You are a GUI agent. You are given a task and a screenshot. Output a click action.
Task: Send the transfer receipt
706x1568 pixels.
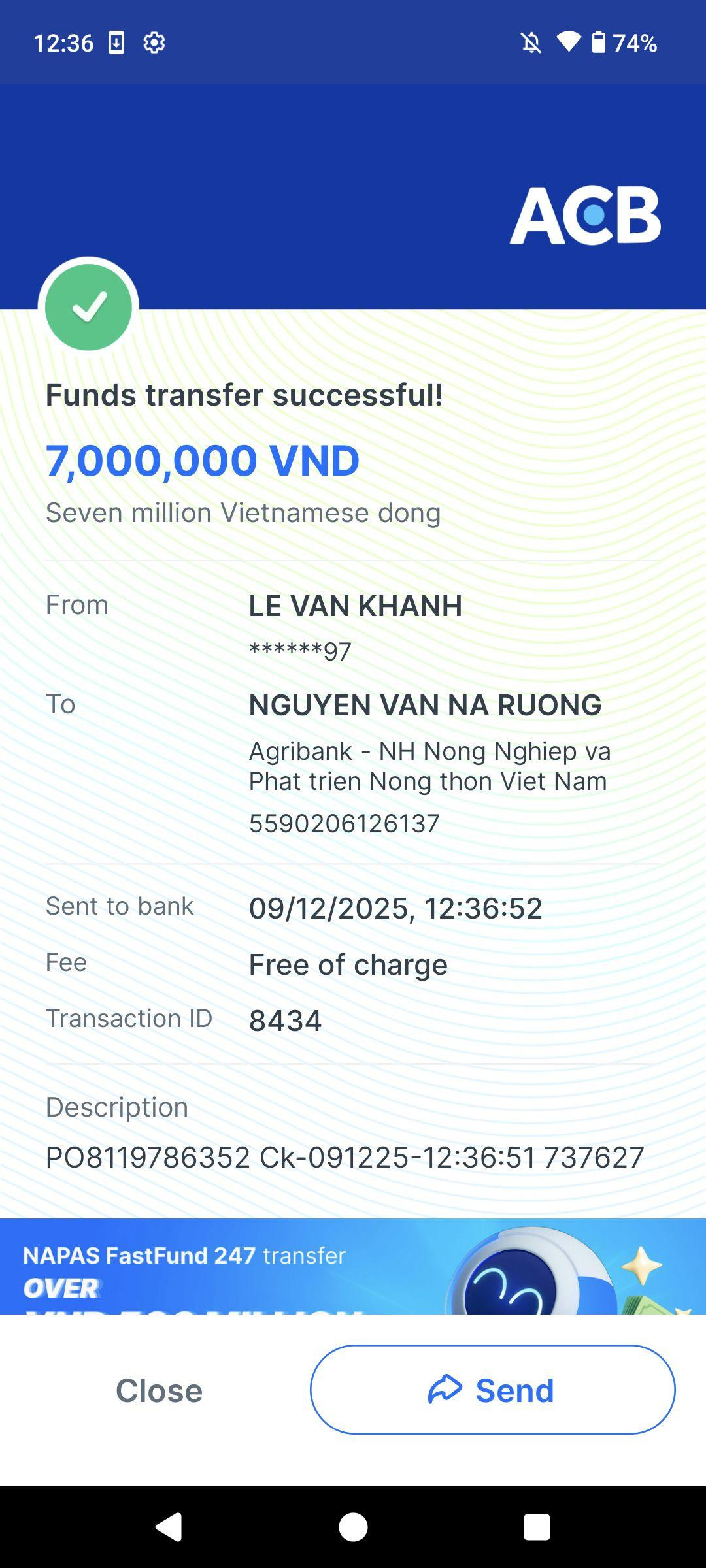click(492, 1390)
